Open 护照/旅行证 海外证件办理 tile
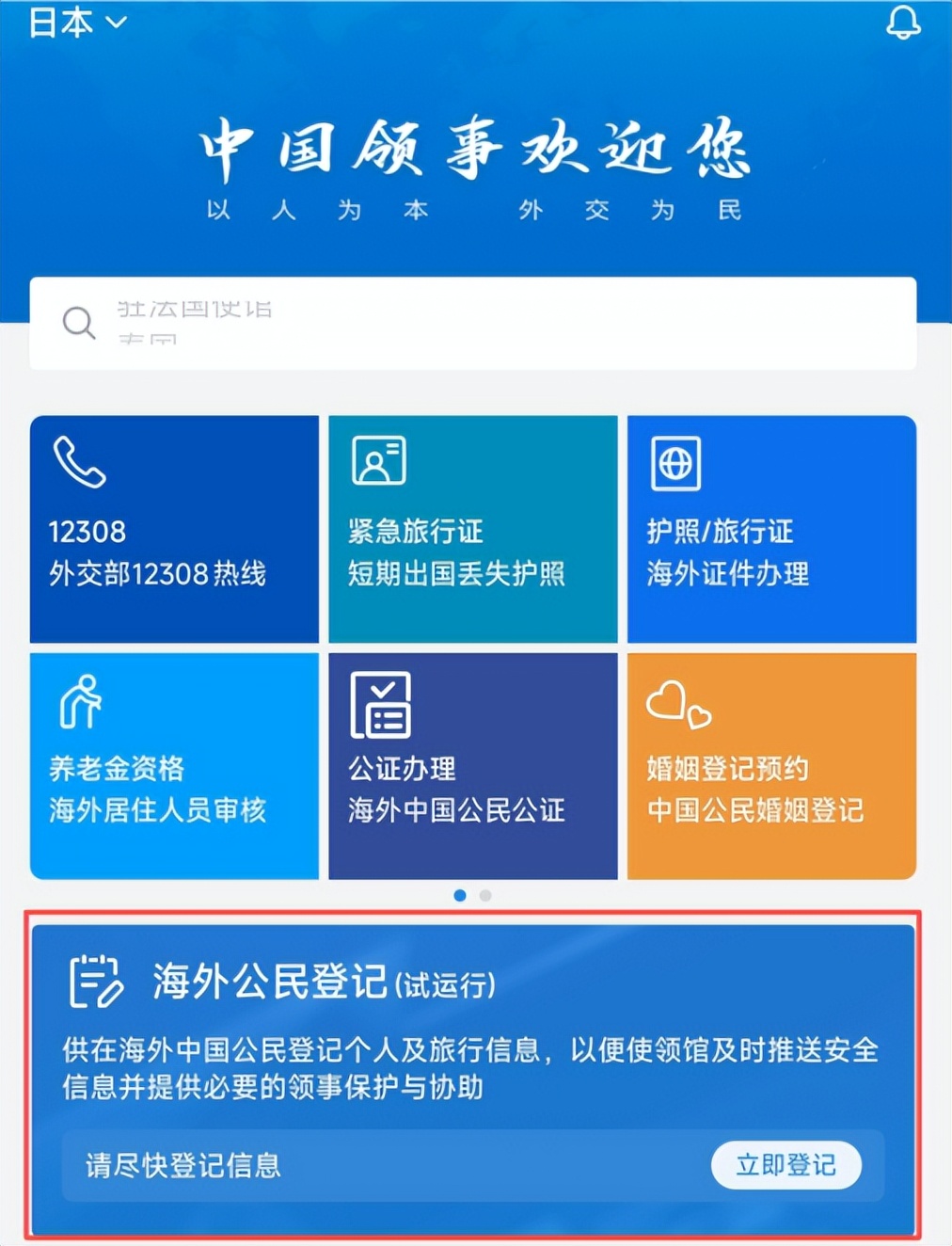The width and height of the screenshot is (952, 1246). pyautogui.click(x=771, y=529)
